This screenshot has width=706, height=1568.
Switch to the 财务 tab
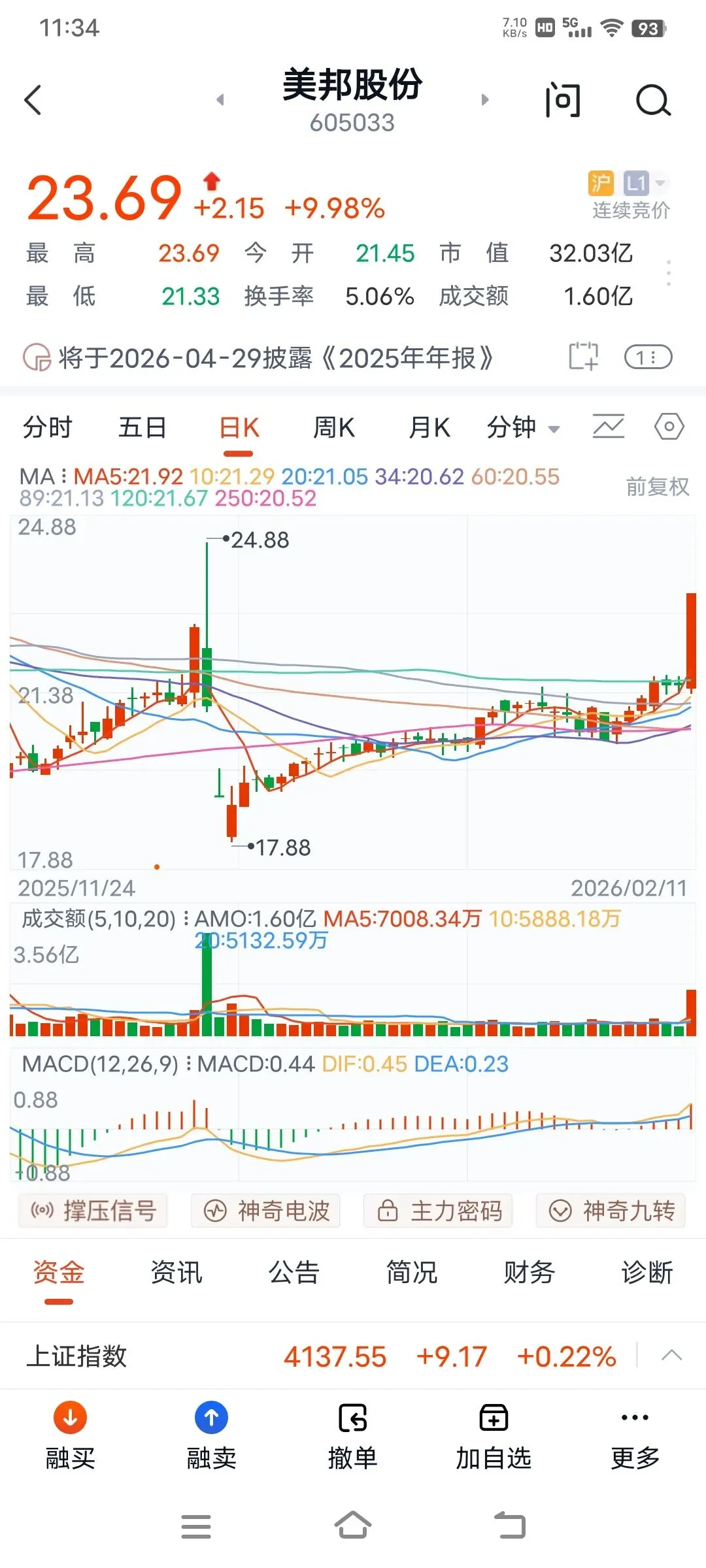click(529, 1272)
